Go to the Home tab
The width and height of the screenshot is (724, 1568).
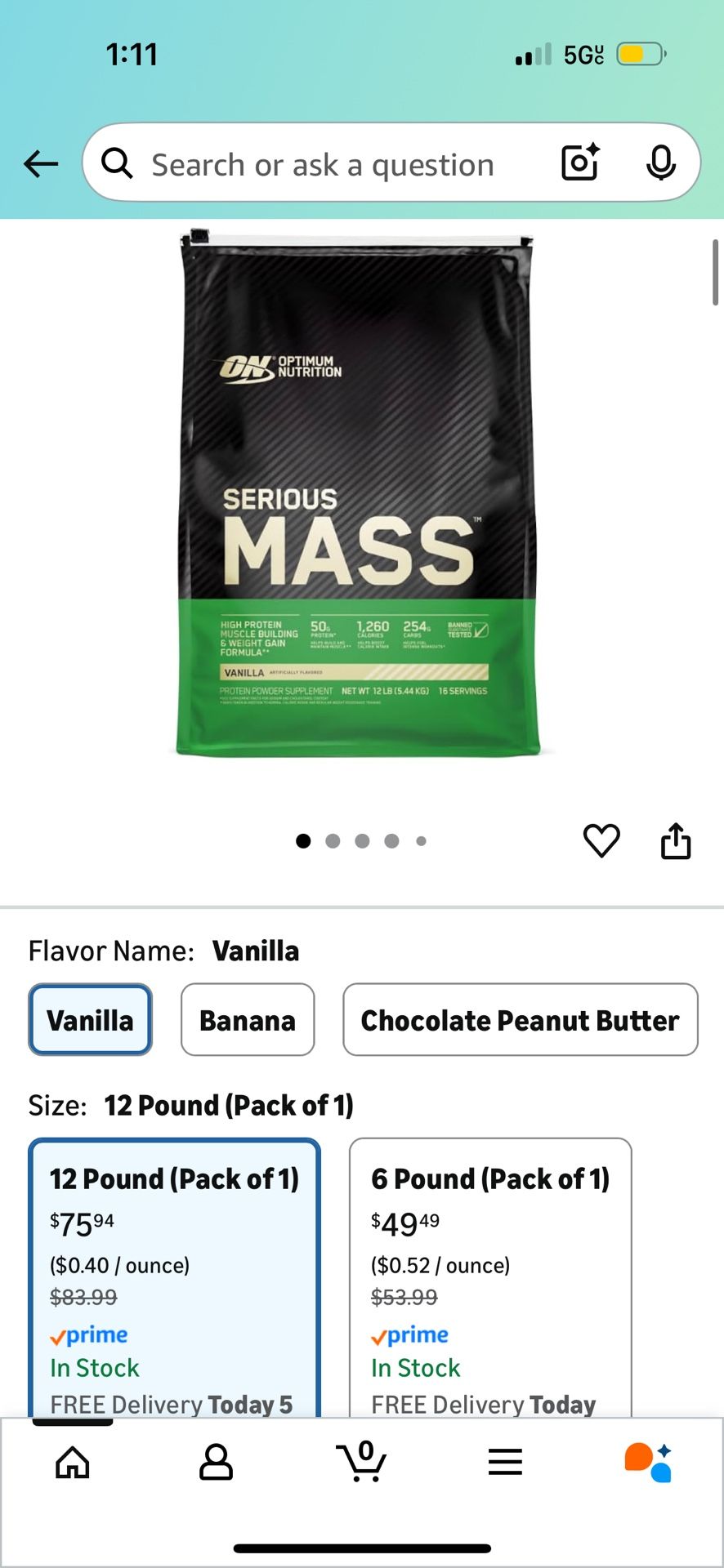tap(73, 1462)
